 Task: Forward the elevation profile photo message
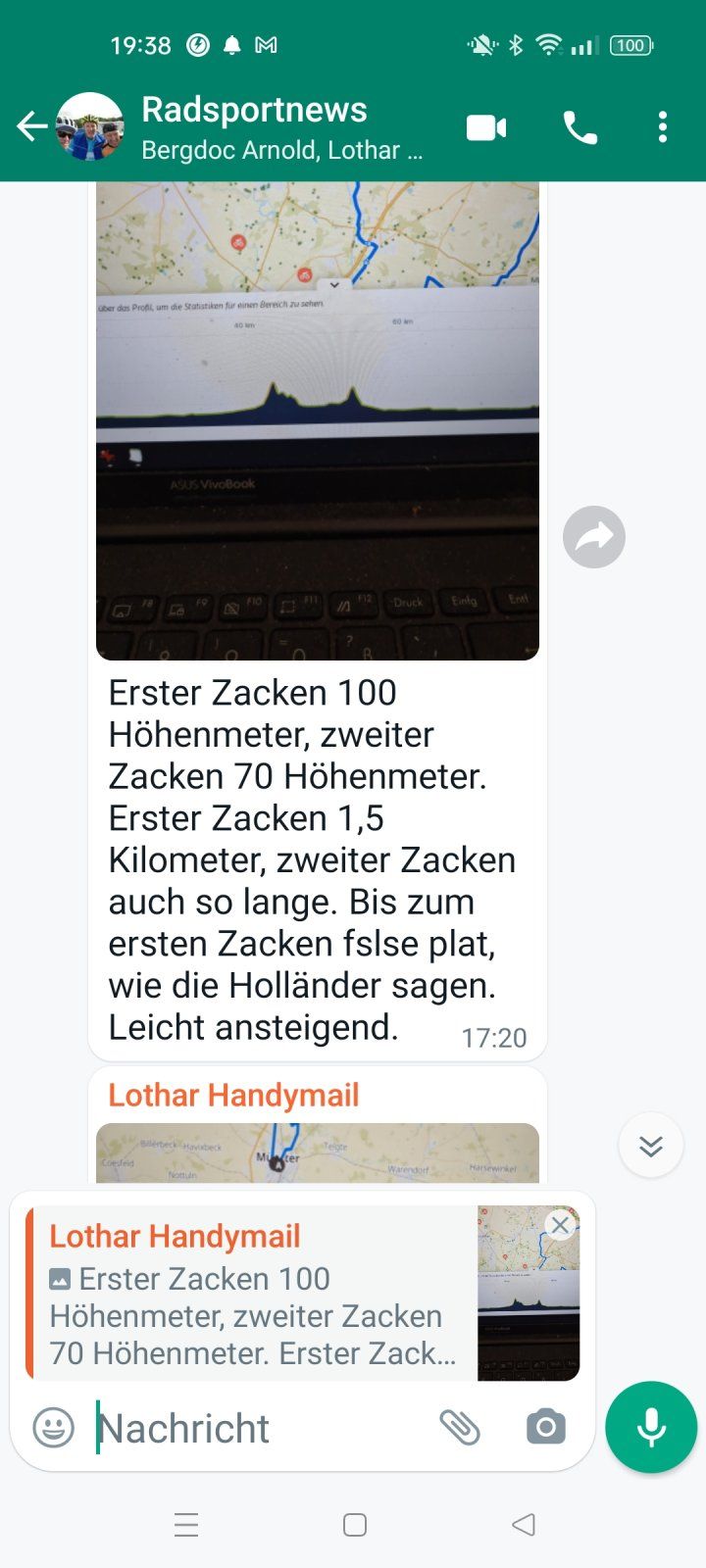point(594,537)
